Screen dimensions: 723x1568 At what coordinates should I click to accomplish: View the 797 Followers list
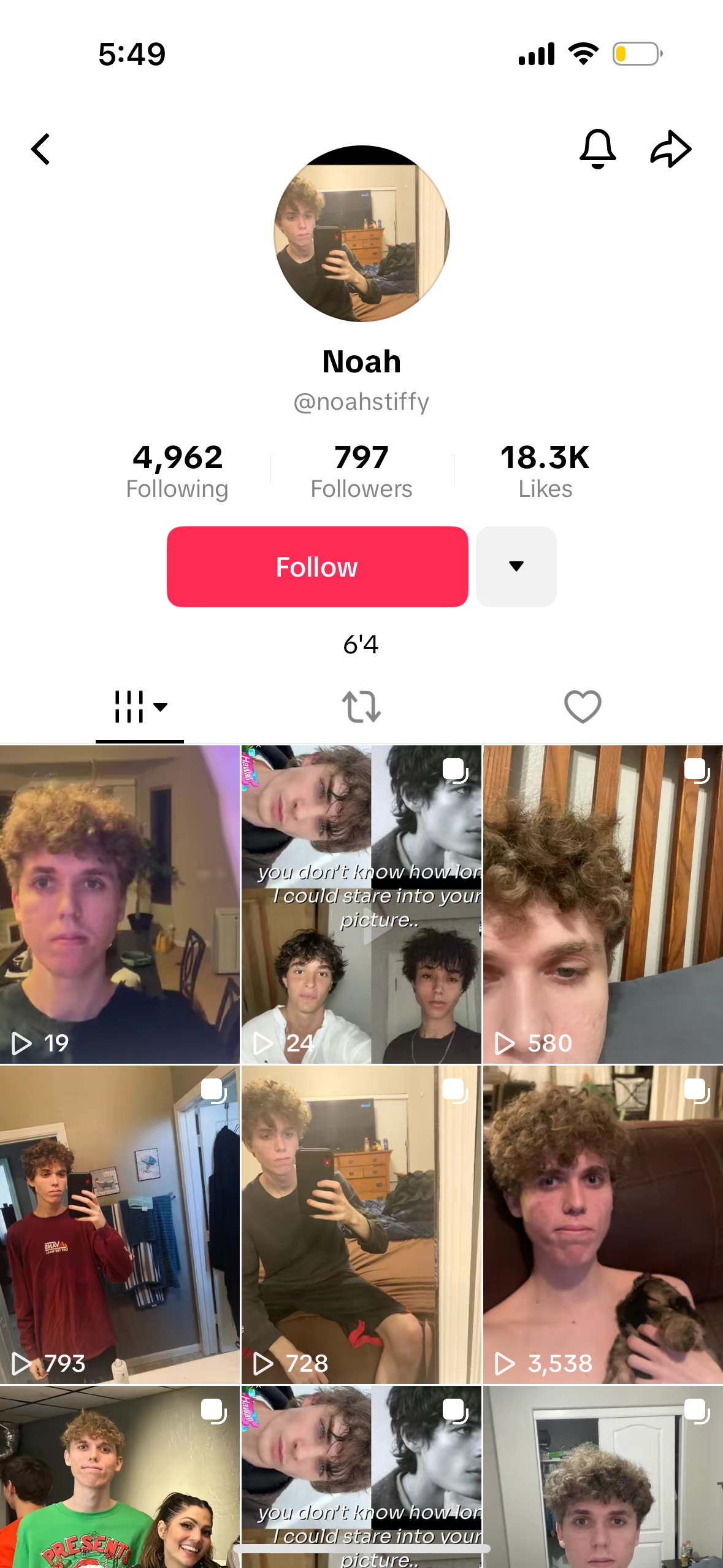361,471
